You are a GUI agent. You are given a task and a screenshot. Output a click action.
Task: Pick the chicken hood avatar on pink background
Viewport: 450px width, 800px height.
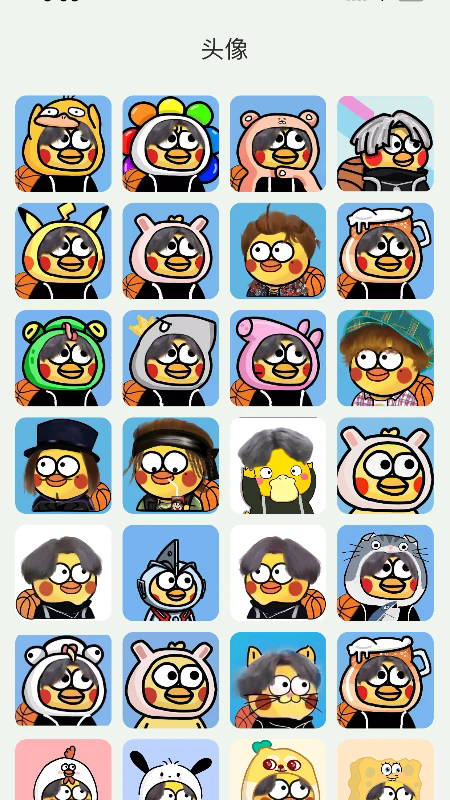coord(63,769)
